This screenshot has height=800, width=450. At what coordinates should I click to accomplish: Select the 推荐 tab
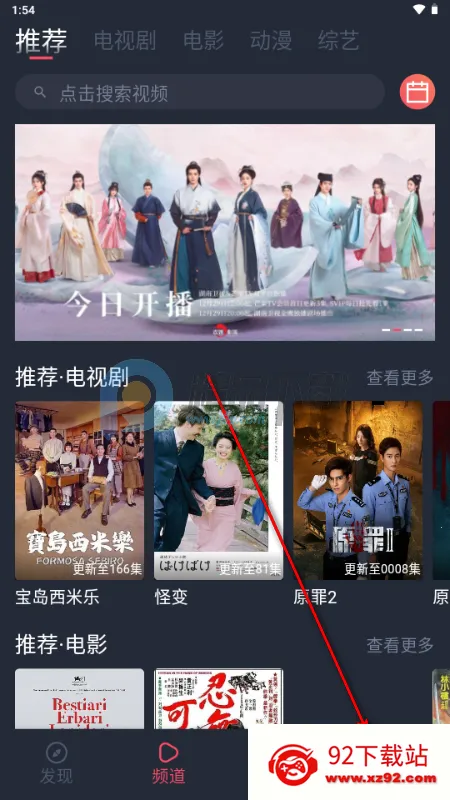[x=41, y=41]
